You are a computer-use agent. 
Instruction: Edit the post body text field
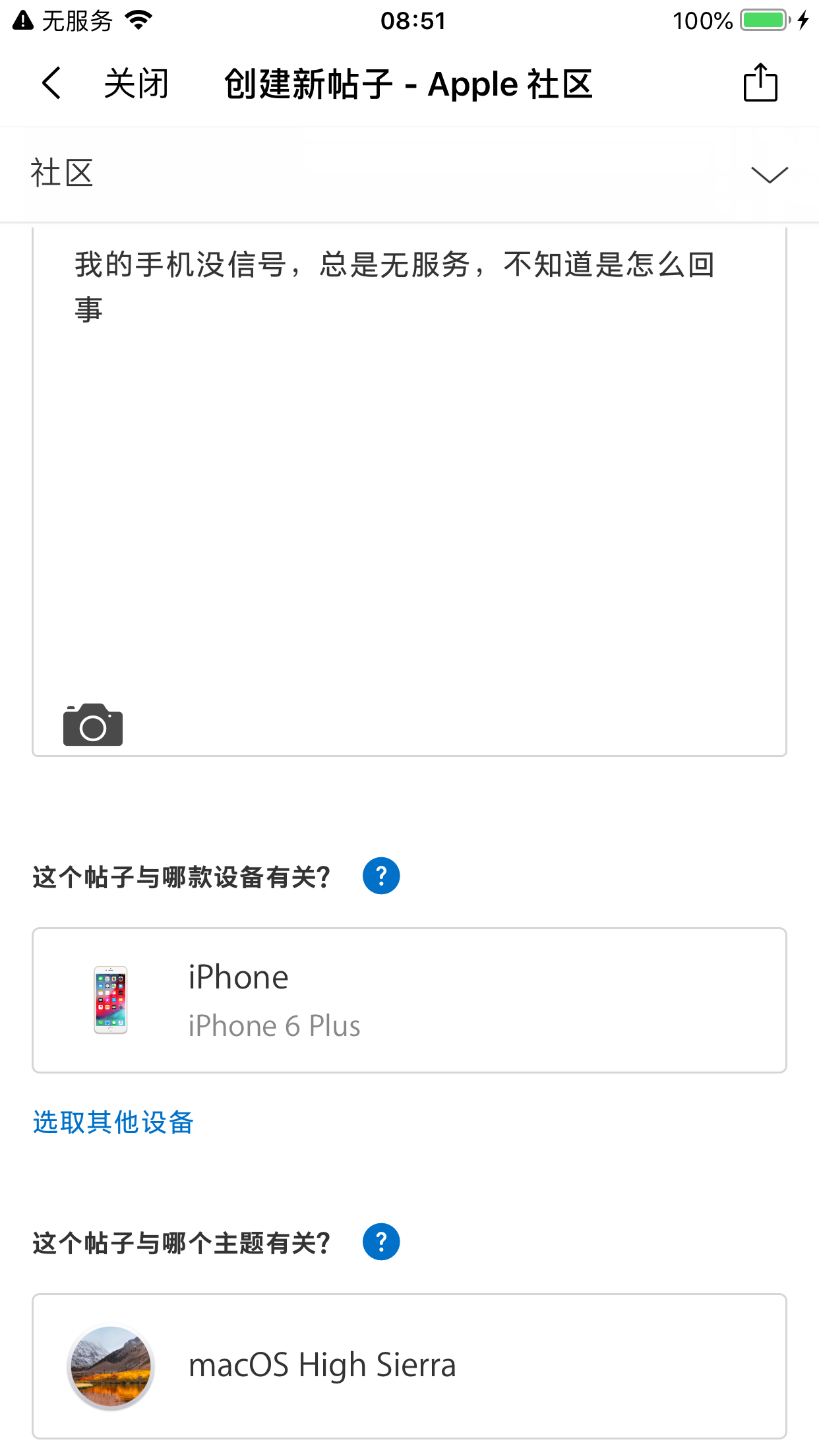point(409,462)
